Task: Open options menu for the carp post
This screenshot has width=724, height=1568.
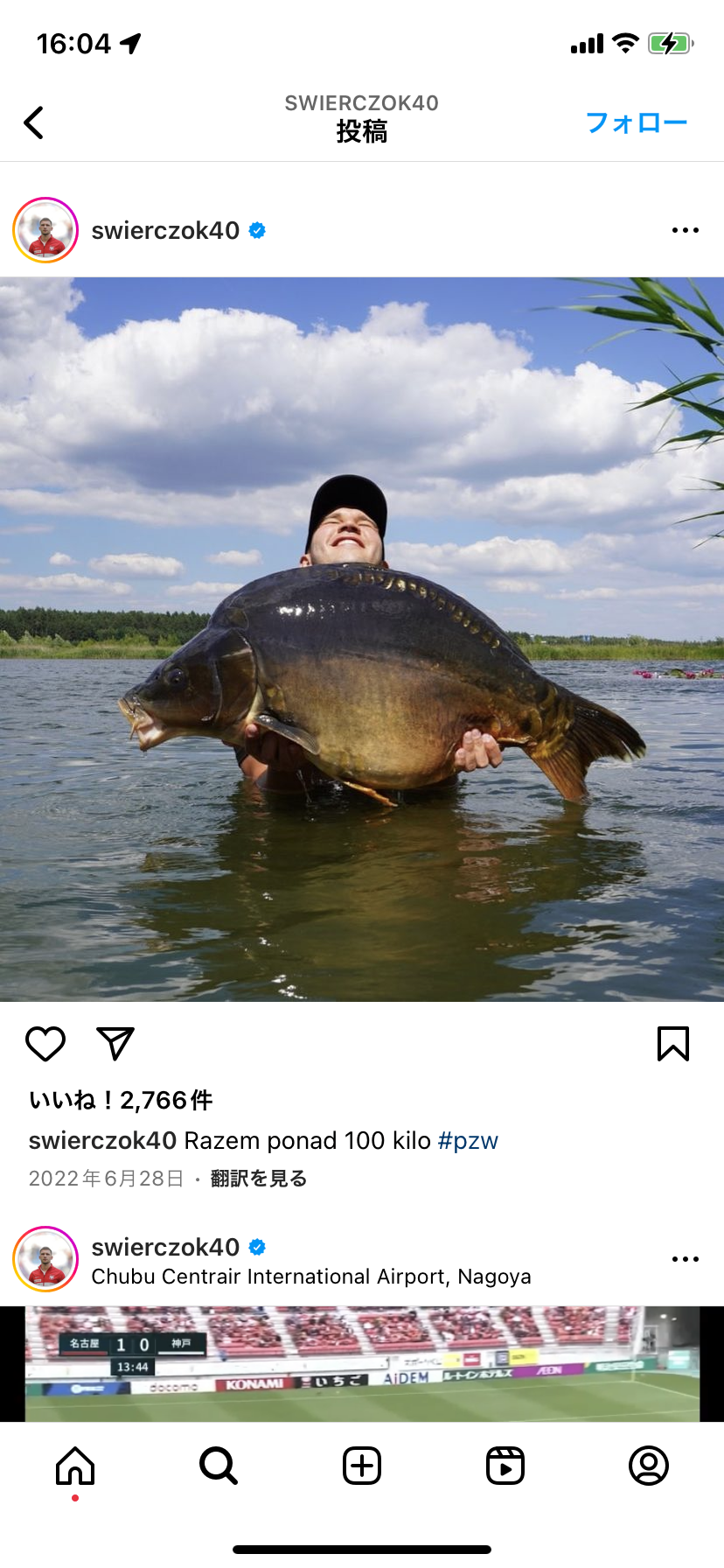Action: 685,230
